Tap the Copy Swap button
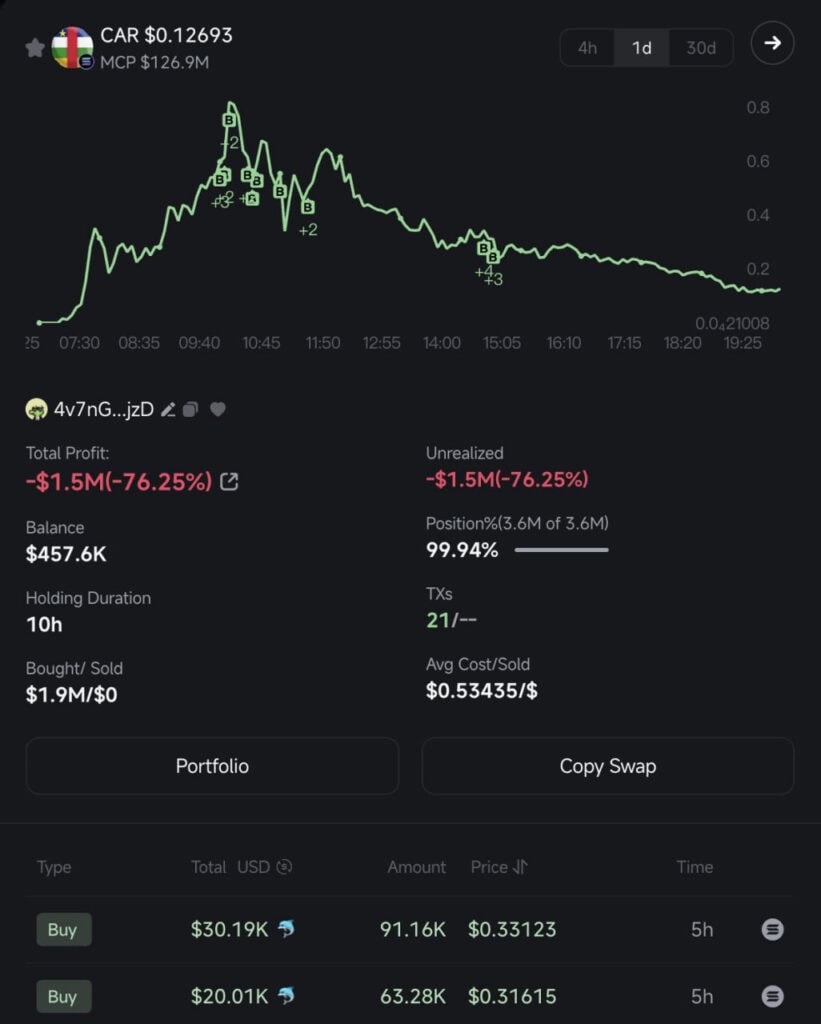 coord(607,766)
